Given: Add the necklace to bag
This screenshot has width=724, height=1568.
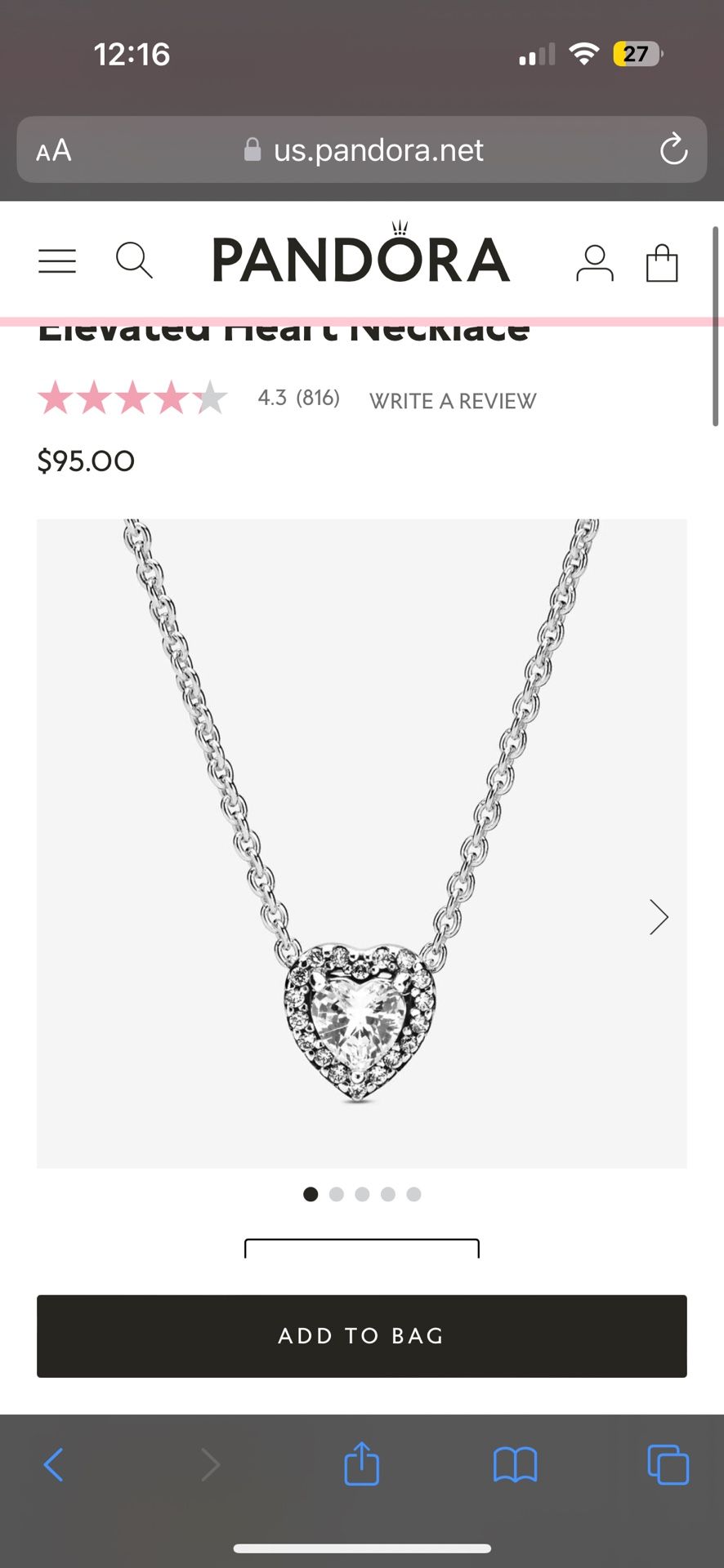Looking at the screenshot, I should pos(362,1336).
